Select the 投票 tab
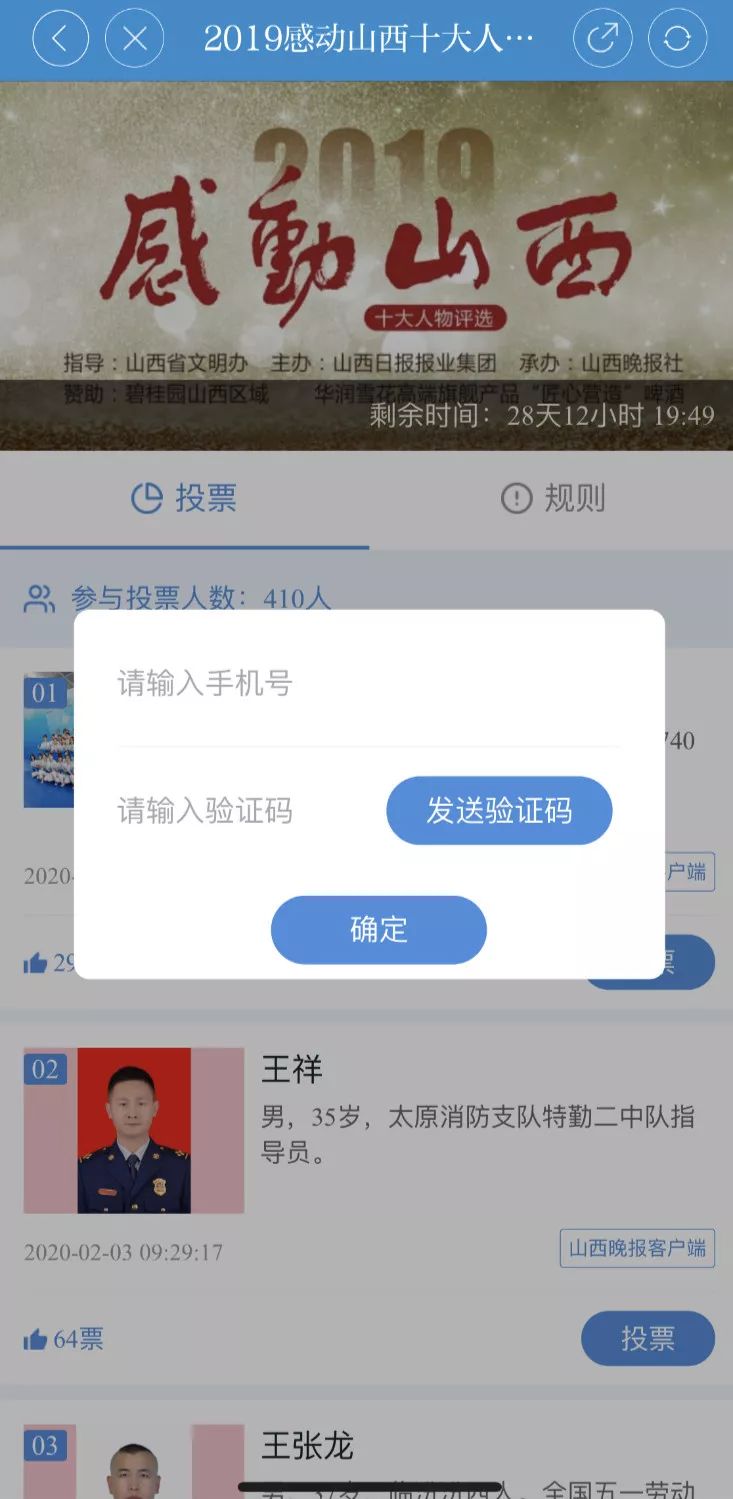Viewport: 733px width, 1499px height. [x=185, y=498]
